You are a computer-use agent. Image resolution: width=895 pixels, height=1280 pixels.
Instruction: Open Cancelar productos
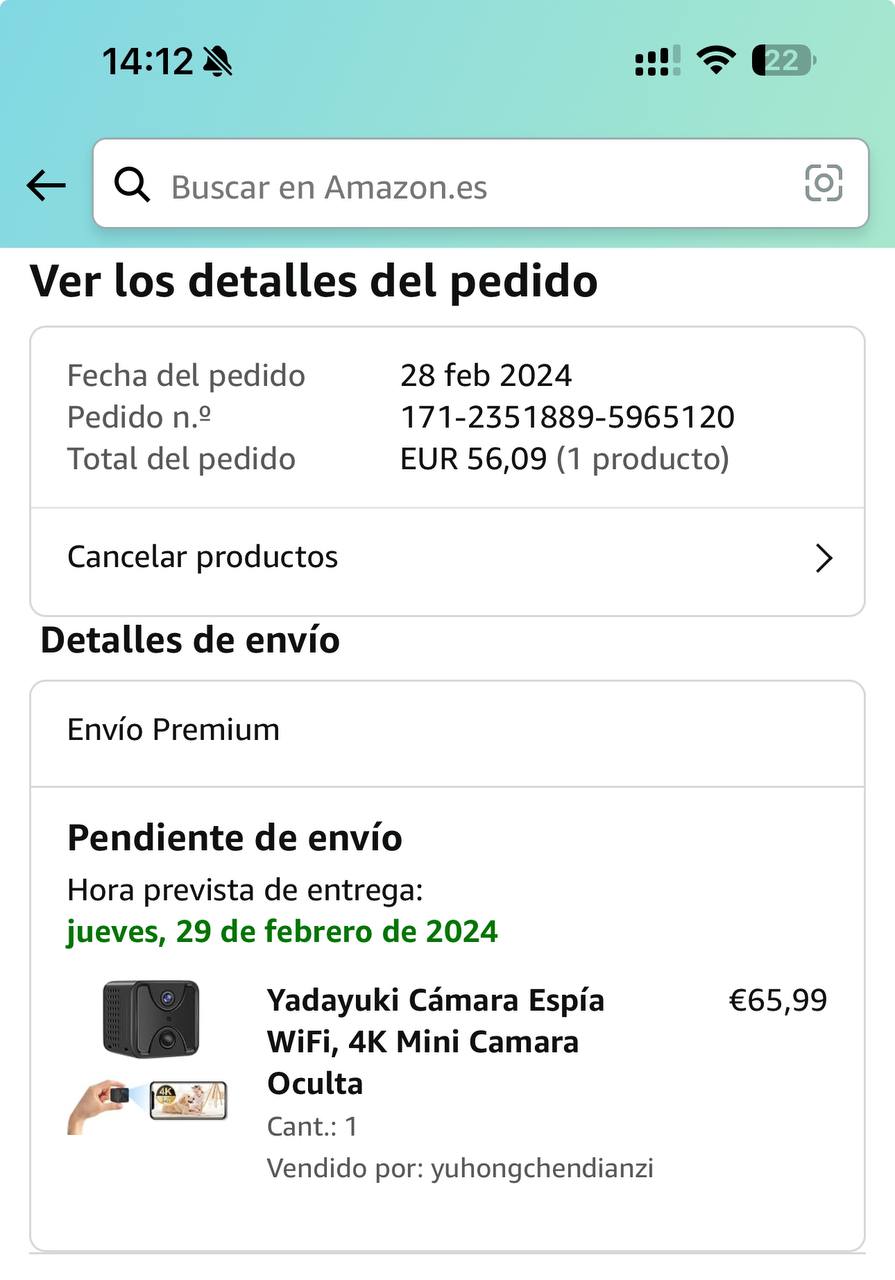(x=447, y=557)
